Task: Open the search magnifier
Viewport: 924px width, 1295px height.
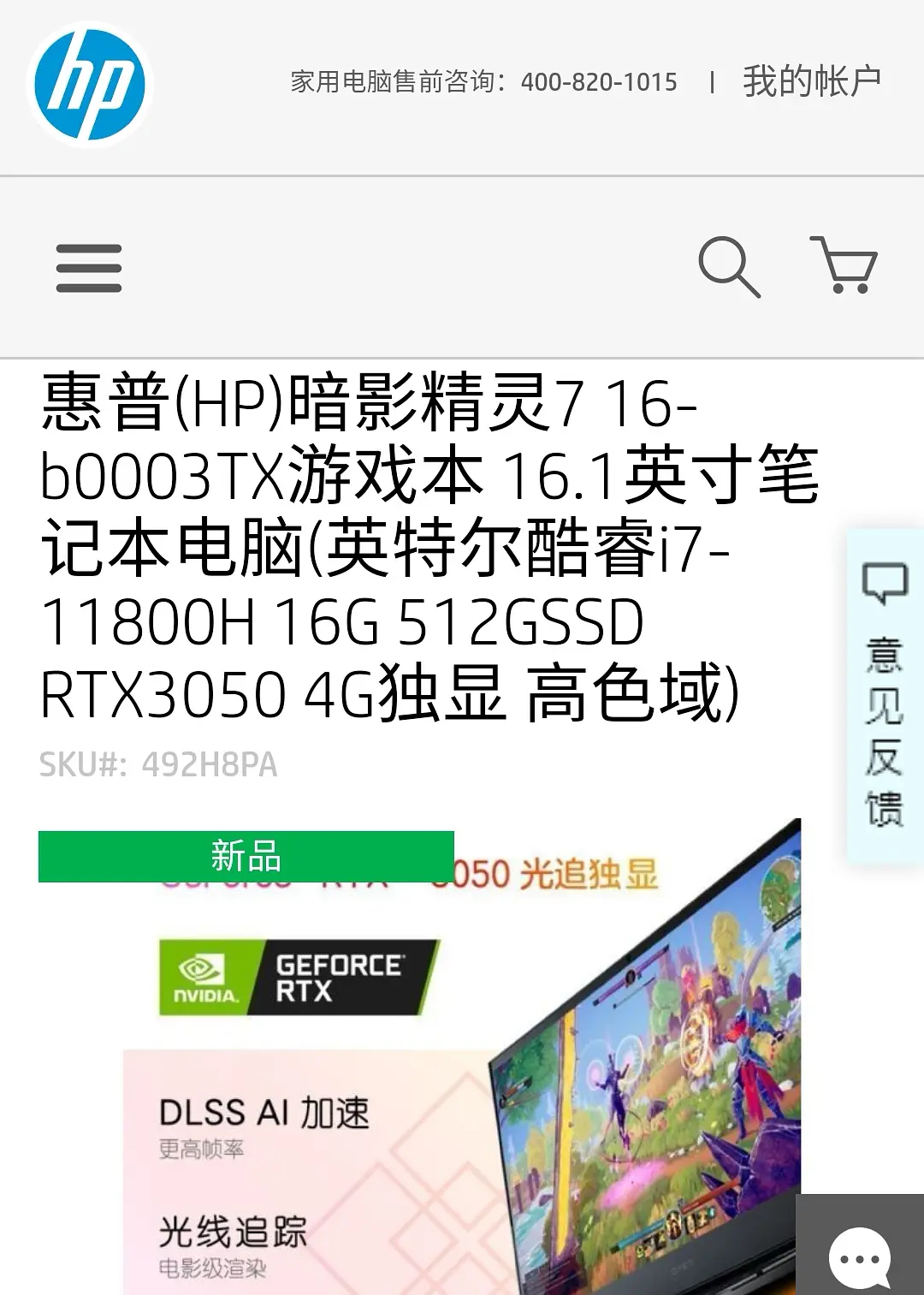Action: (729, 266)
